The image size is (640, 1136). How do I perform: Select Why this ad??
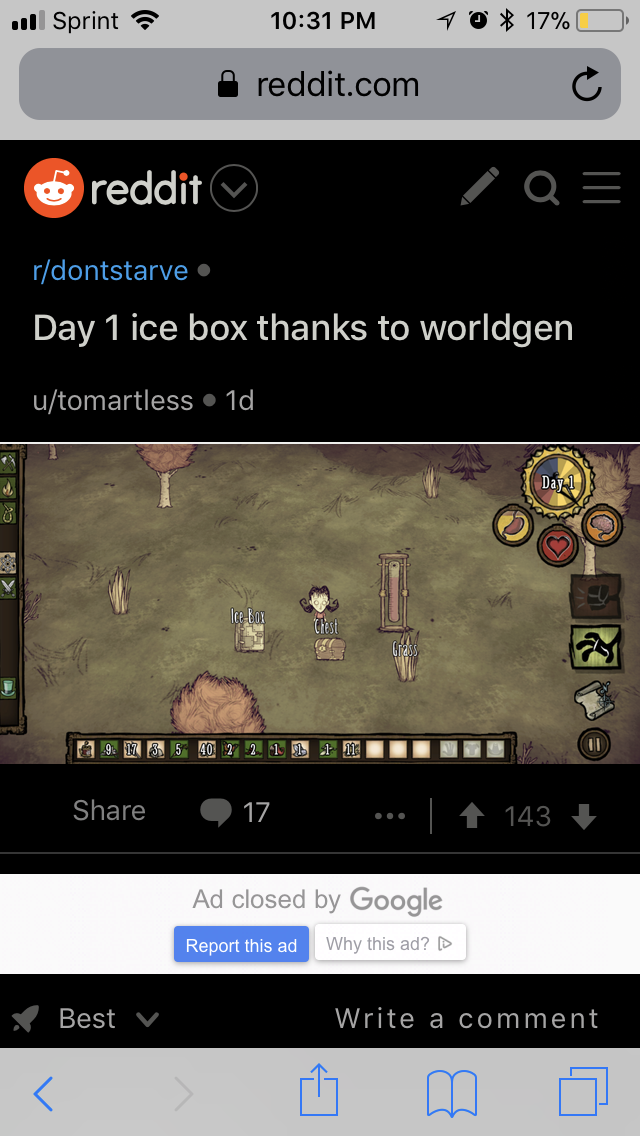click(x=390, y=943)
